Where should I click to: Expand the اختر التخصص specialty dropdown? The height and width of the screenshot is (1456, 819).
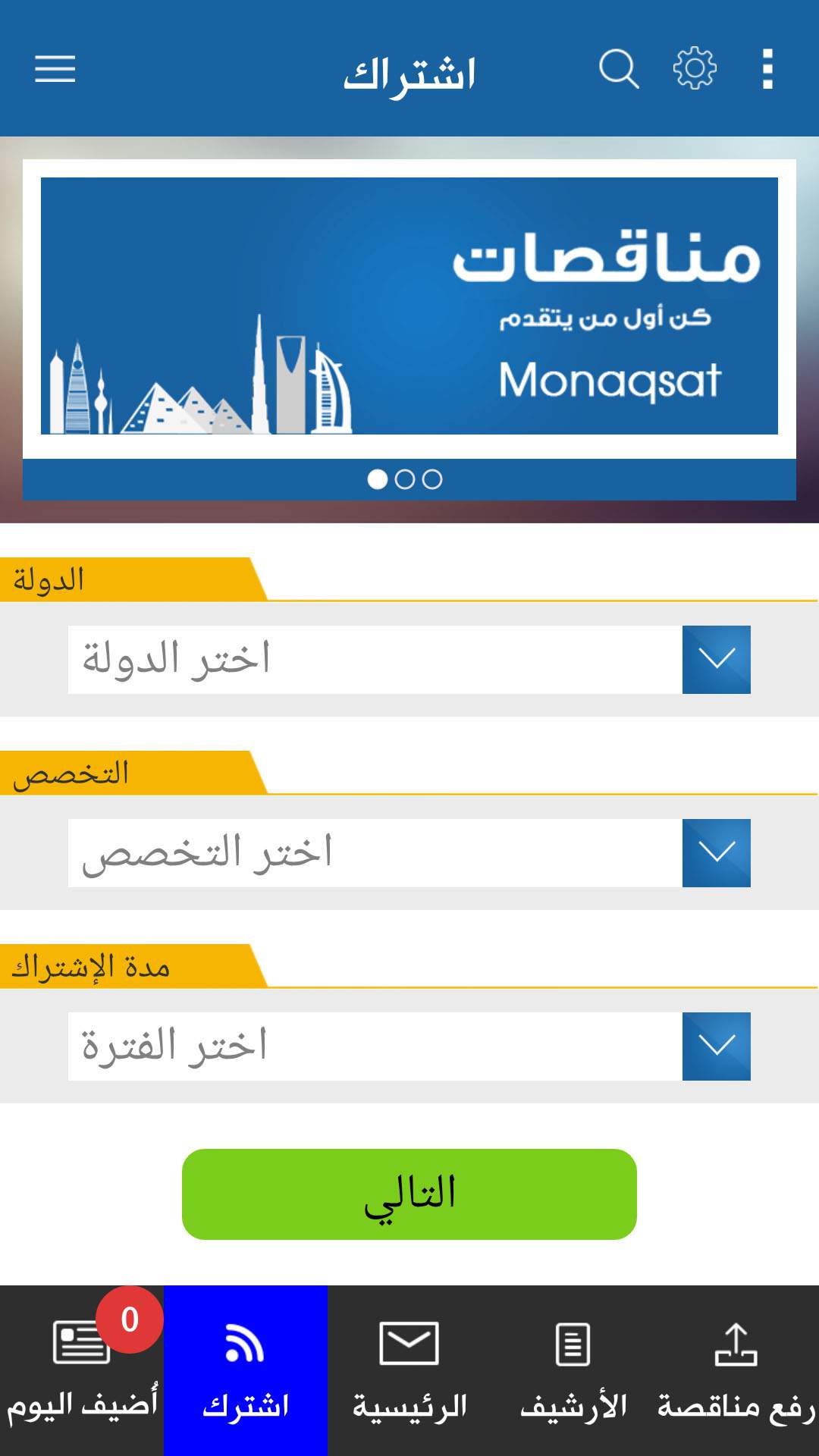pyautogui.click(x=409, y=853)
